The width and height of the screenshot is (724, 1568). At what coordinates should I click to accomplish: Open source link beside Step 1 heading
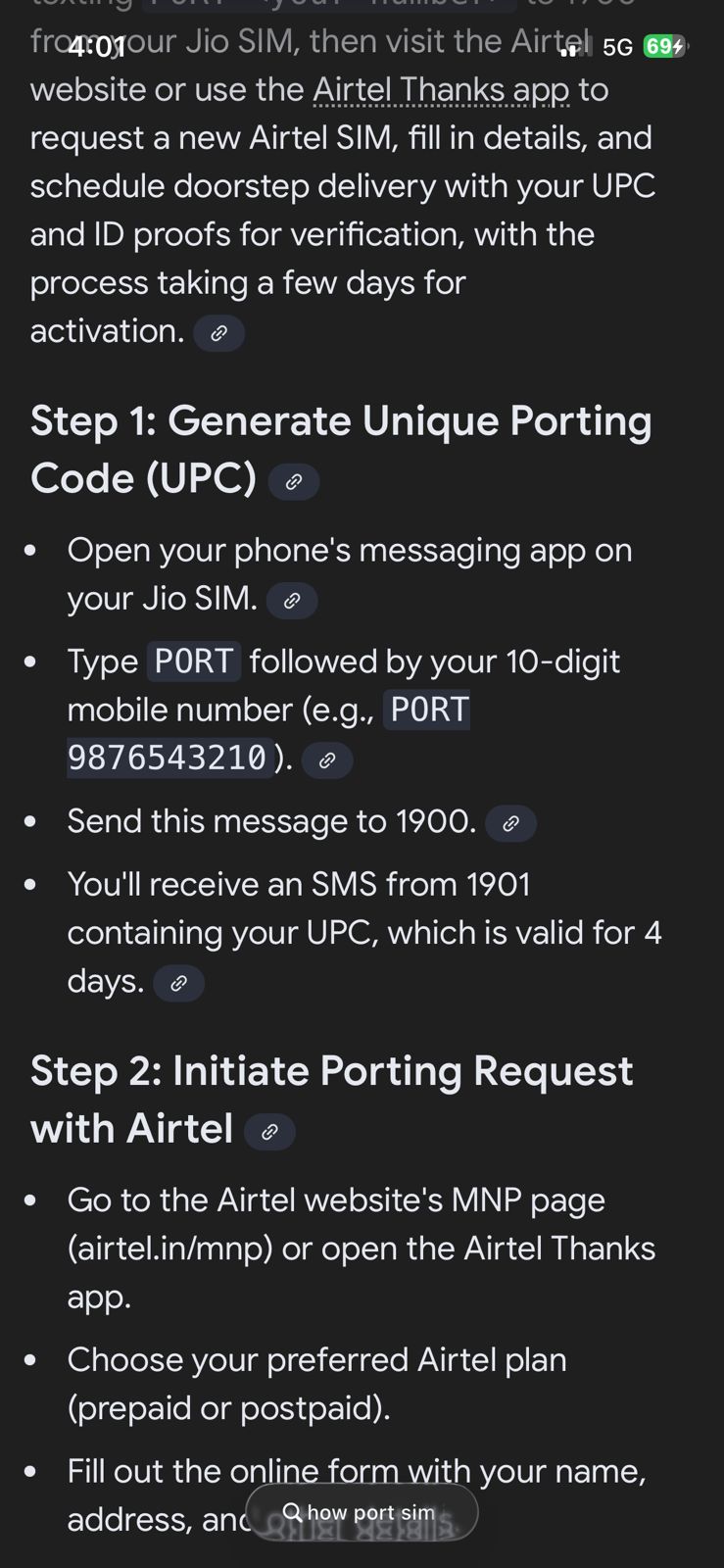click(293, 481)
